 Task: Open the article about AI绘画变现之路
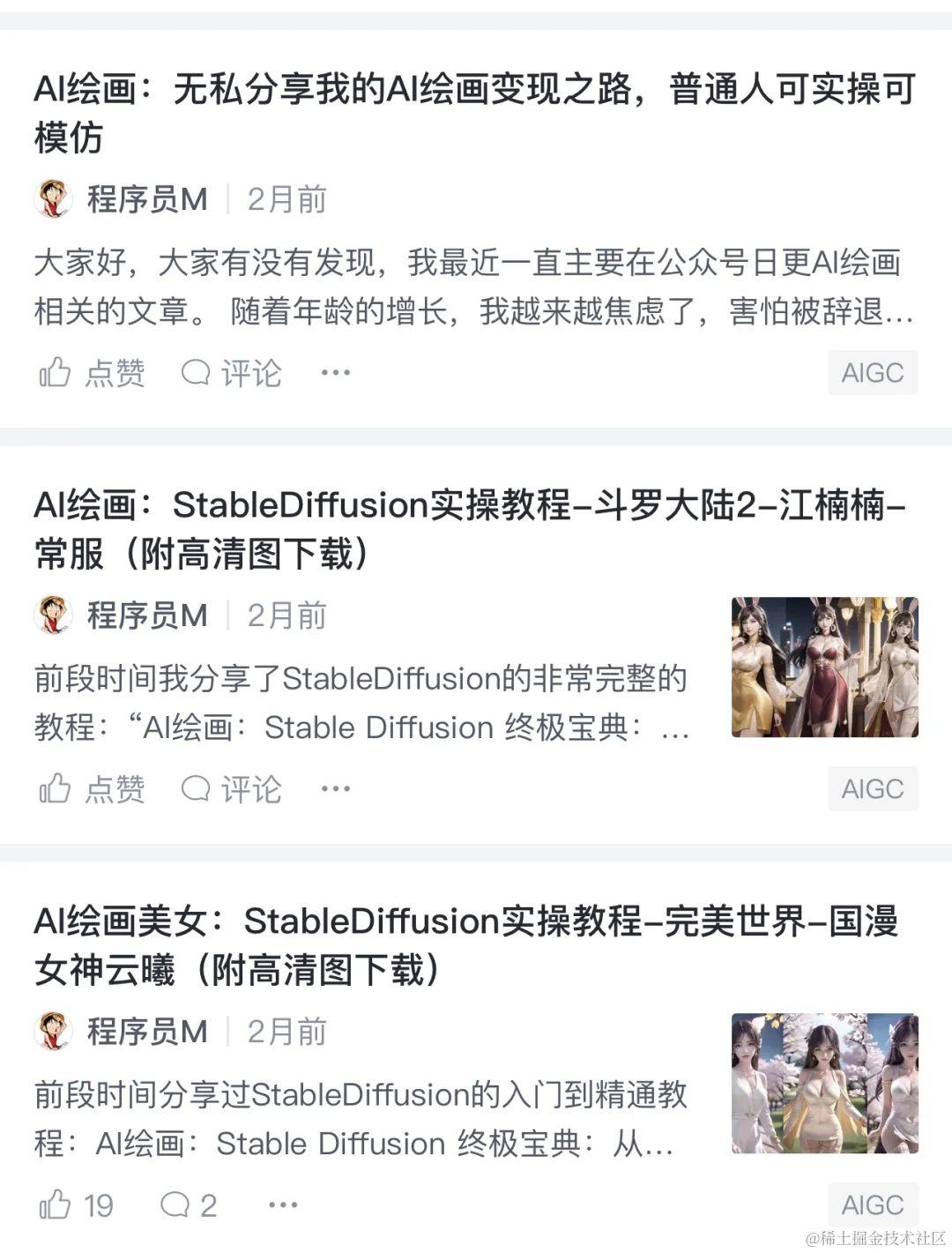tap(474, 113)
